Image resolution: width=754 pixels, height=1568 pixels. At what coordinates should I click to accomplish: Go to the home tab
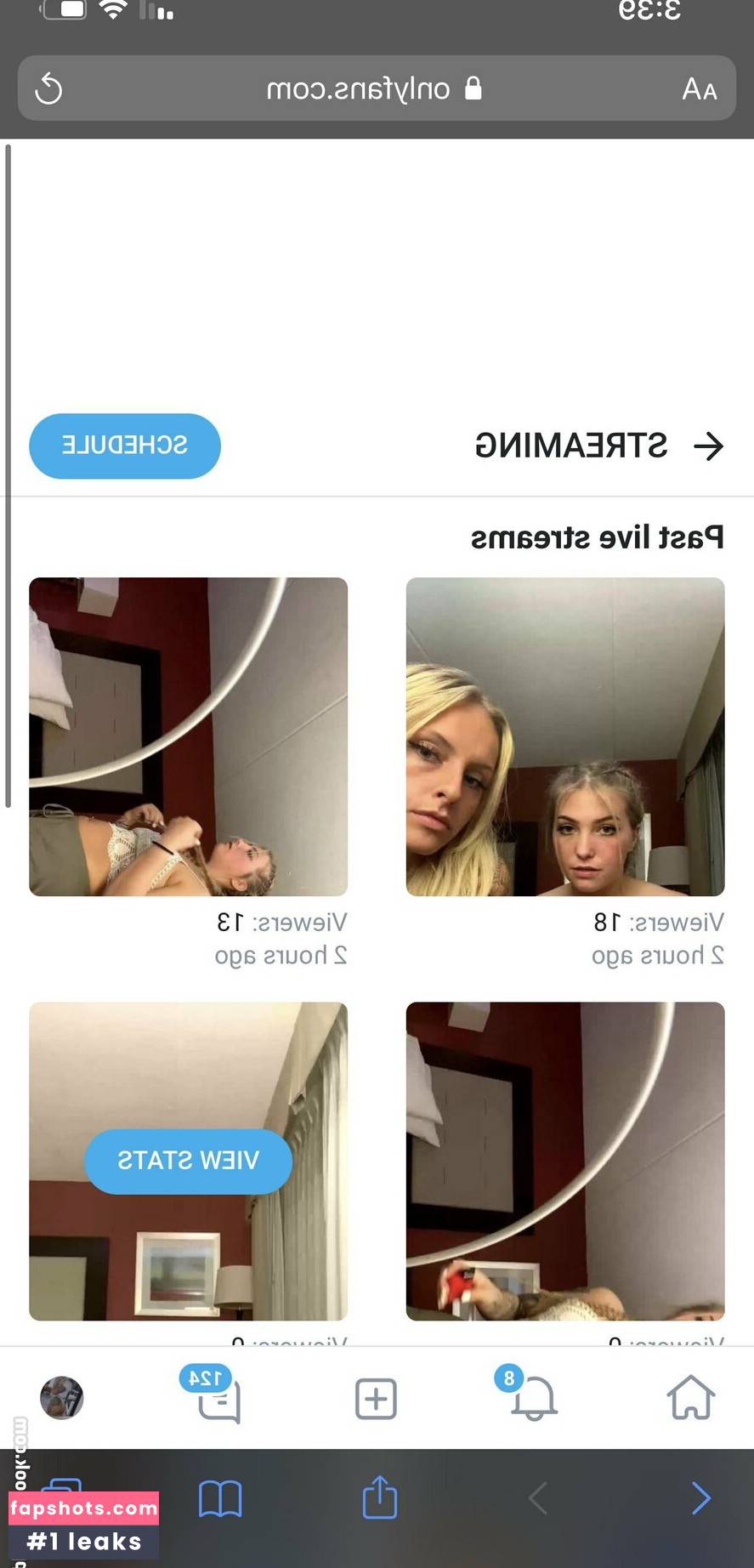tap(689, 1398)
